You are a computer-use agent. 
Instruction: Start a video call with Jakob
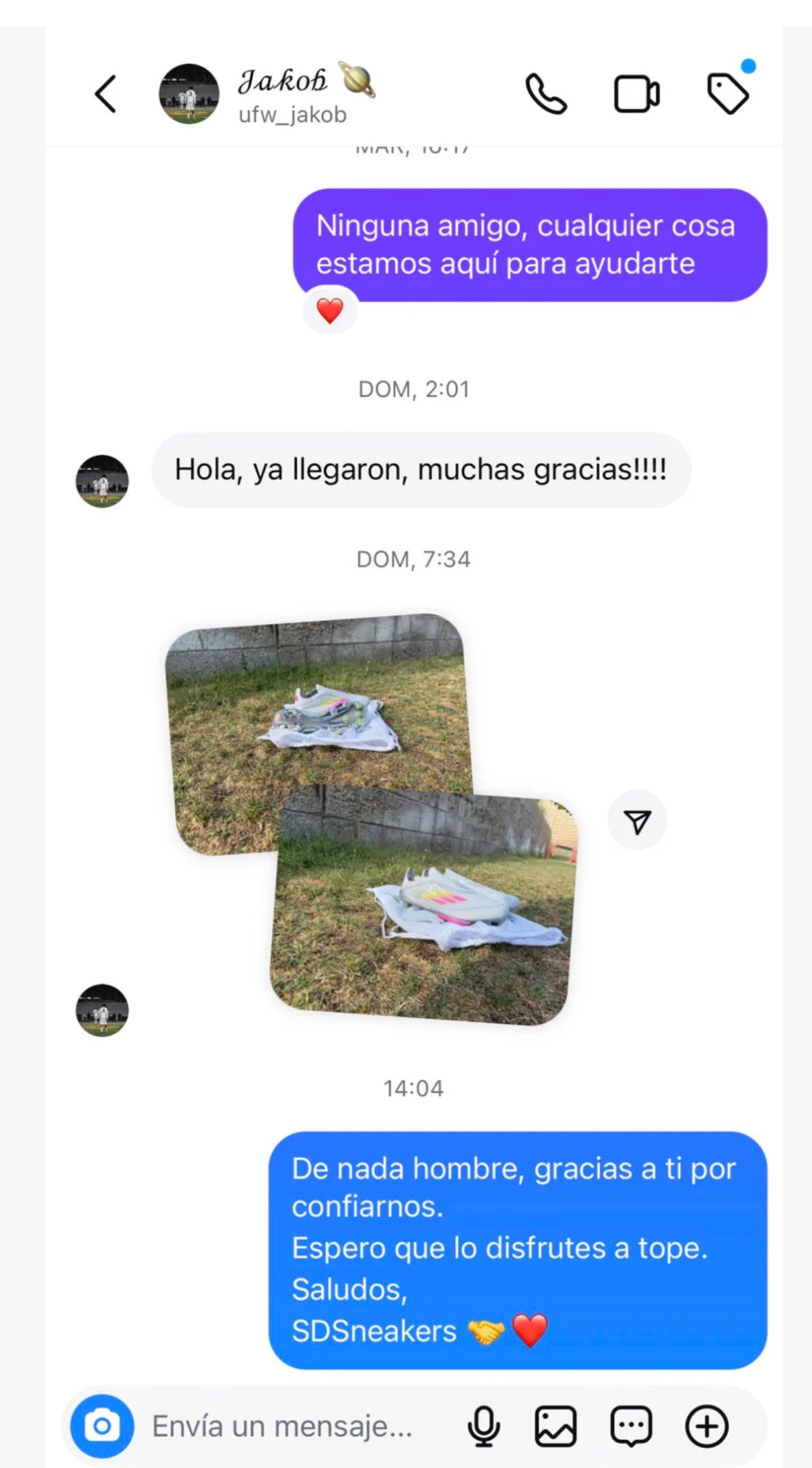636,94
